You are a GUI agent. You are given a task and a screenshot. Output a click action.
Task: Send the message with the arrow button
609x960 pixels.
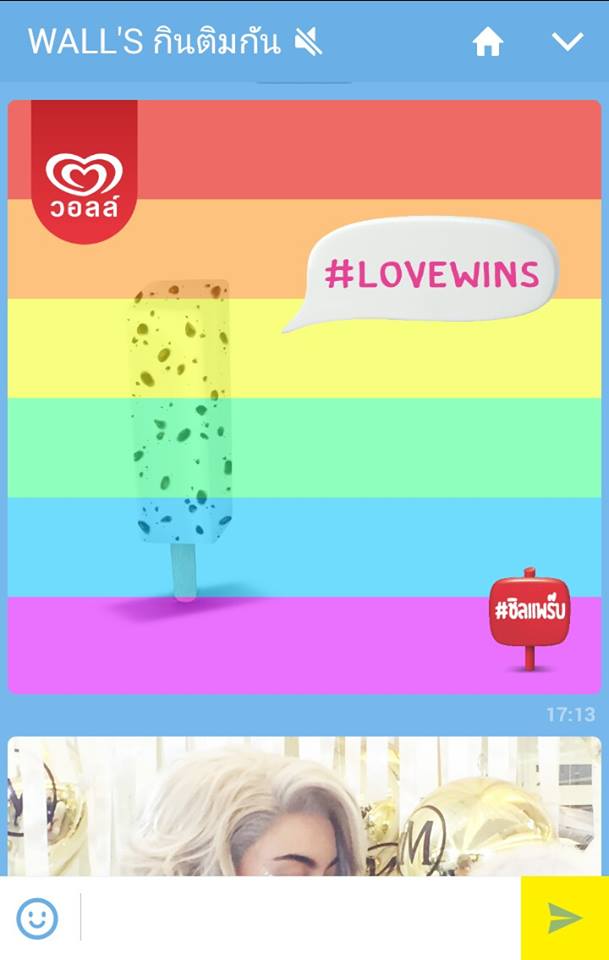click(564, 918)
